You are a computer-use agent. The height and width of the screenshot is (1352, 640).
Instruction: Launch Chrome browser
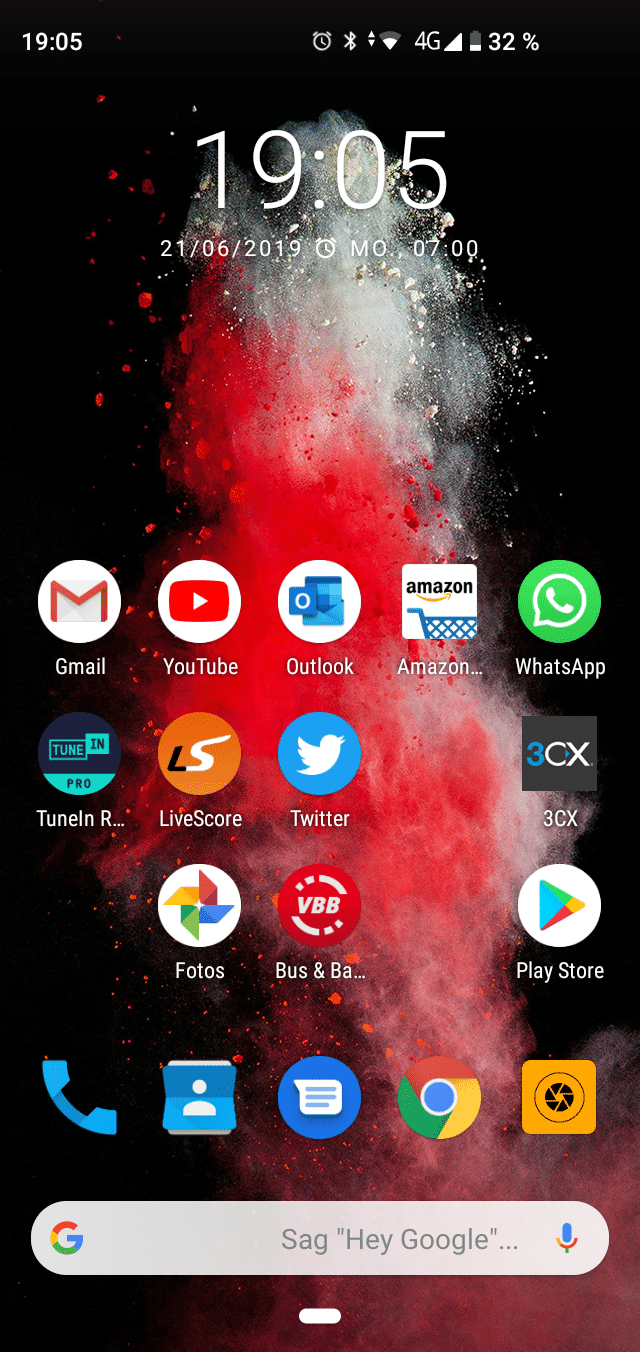click(x=439, y=1098)
